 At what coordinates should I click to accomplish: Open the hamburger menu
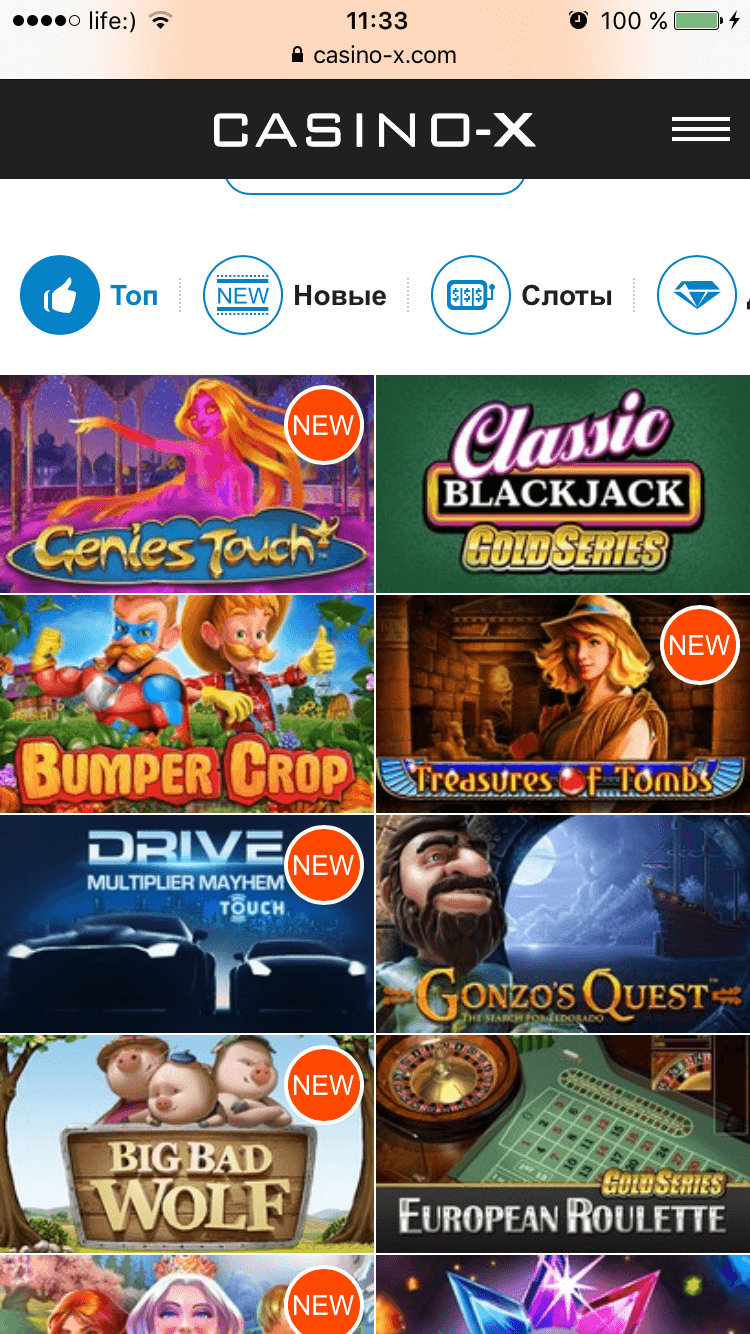[x=700, y=129]
